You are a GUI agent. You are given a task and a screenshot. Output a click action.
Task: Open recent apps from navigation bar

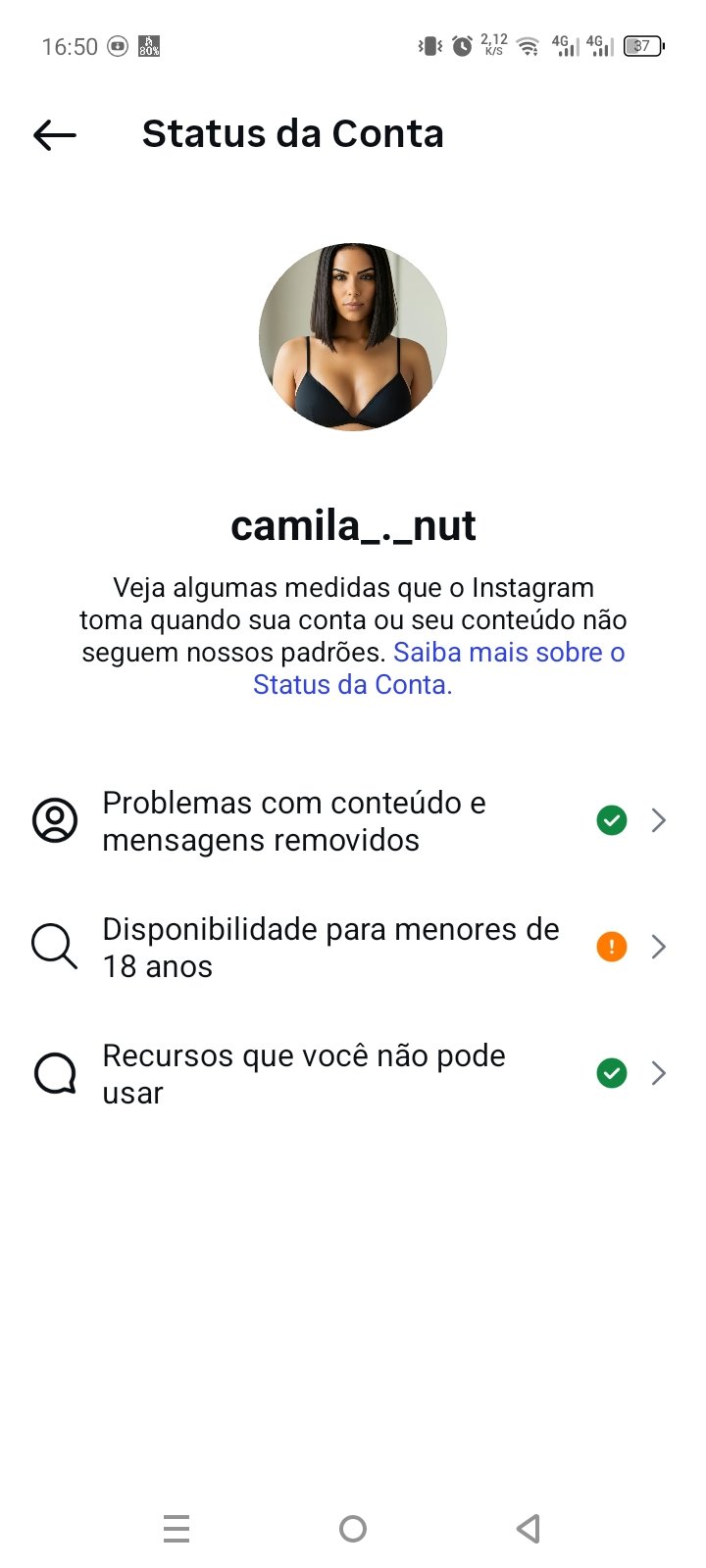tap(176, 1528)
